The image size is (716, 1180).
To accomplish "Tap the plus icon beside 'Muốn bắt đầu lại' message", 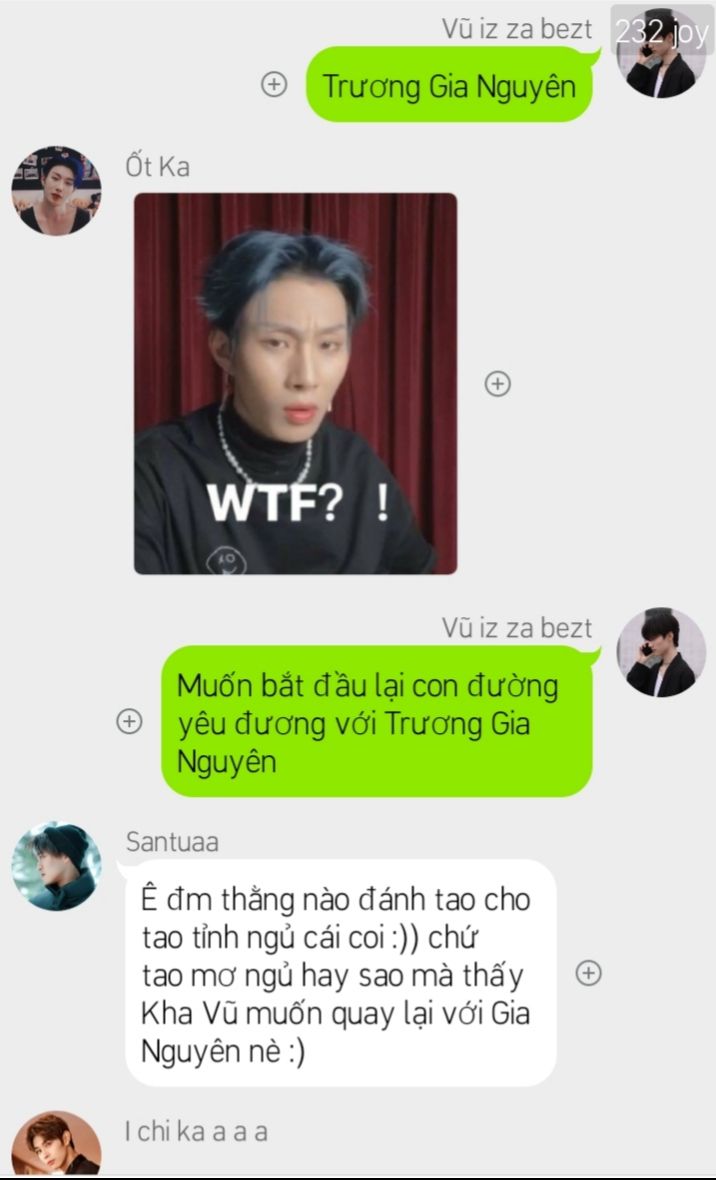I will pos(129,721).
